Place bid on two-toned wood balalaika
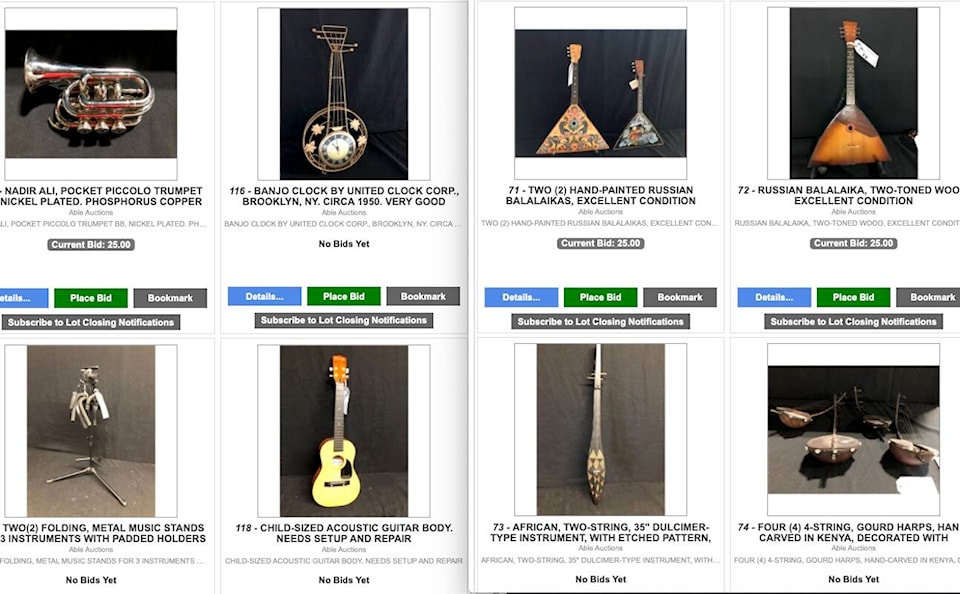The height and width of the screenshot is (594, 960). click(853, 297)
